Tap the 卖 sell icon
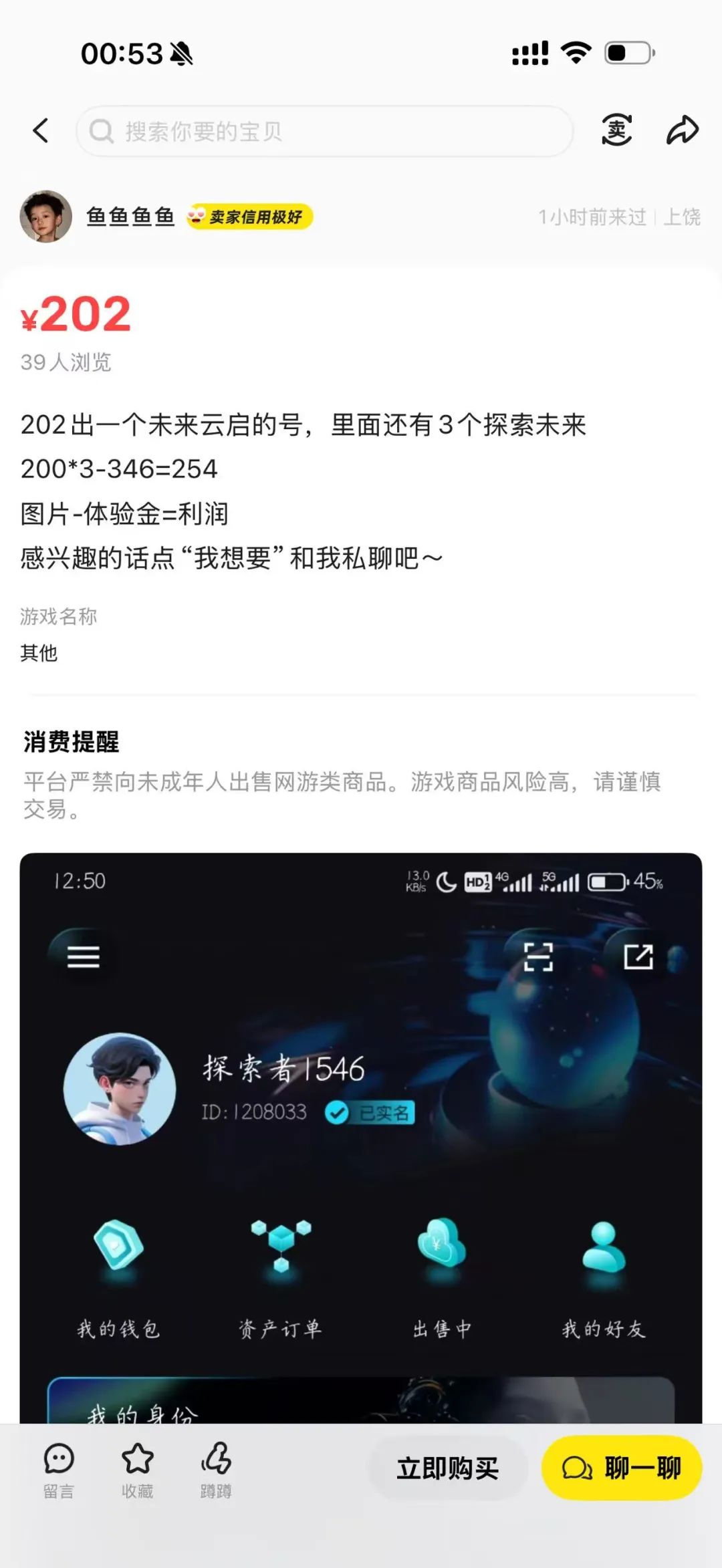 pyautogui.click(x=616, y=130)
